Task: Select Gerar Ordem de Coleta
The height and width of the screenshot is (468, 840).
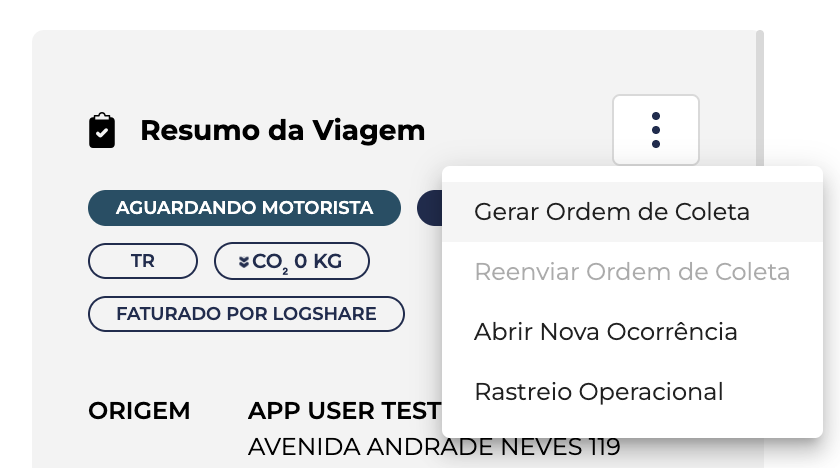Action: pyautogui.click(x=612, y=212)
